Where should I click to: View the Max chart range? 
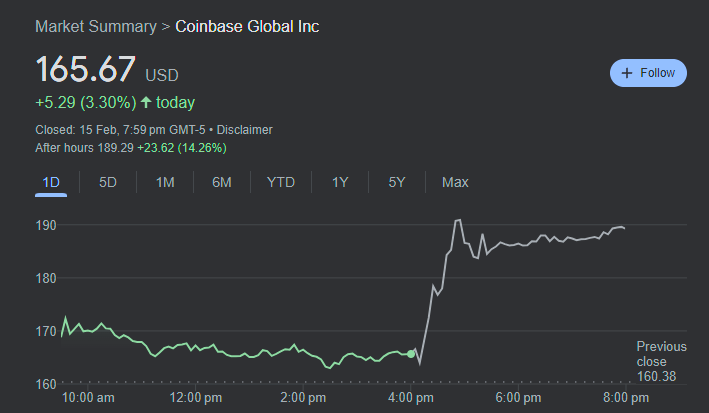coord(455,182)
